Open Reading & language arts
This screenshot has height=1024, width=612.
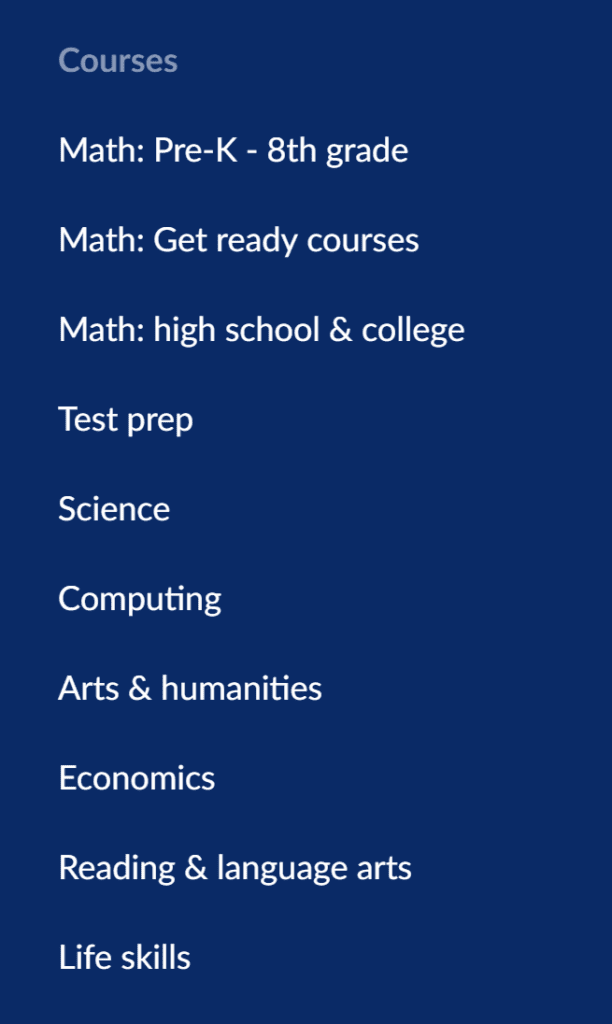[x=235, y=868]
